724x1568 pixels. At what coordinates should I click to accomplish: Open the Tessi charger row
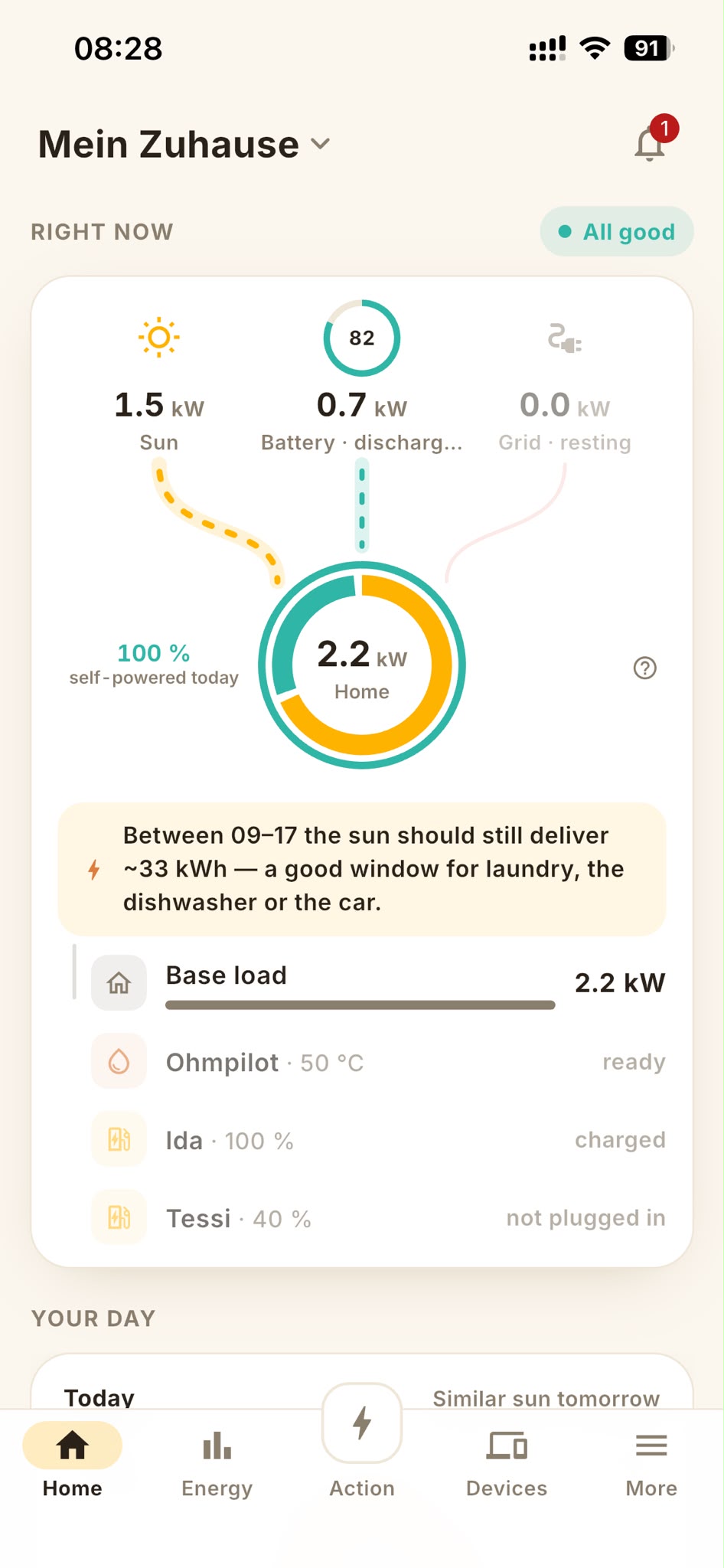378,1218
